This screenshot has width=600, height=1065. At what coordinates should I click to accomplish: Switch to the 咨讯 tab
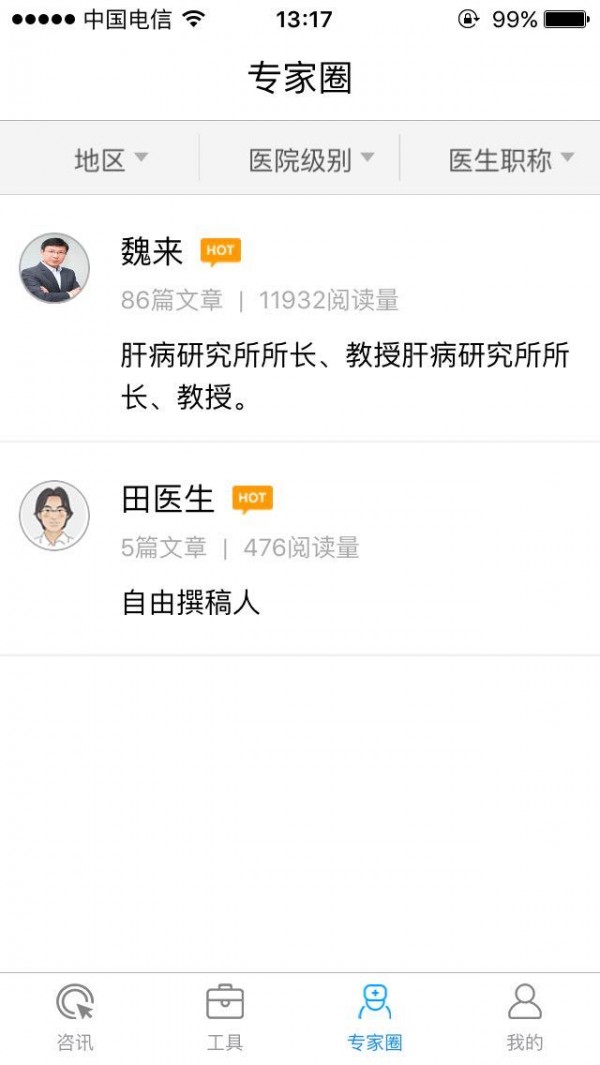click(75, 1016)
